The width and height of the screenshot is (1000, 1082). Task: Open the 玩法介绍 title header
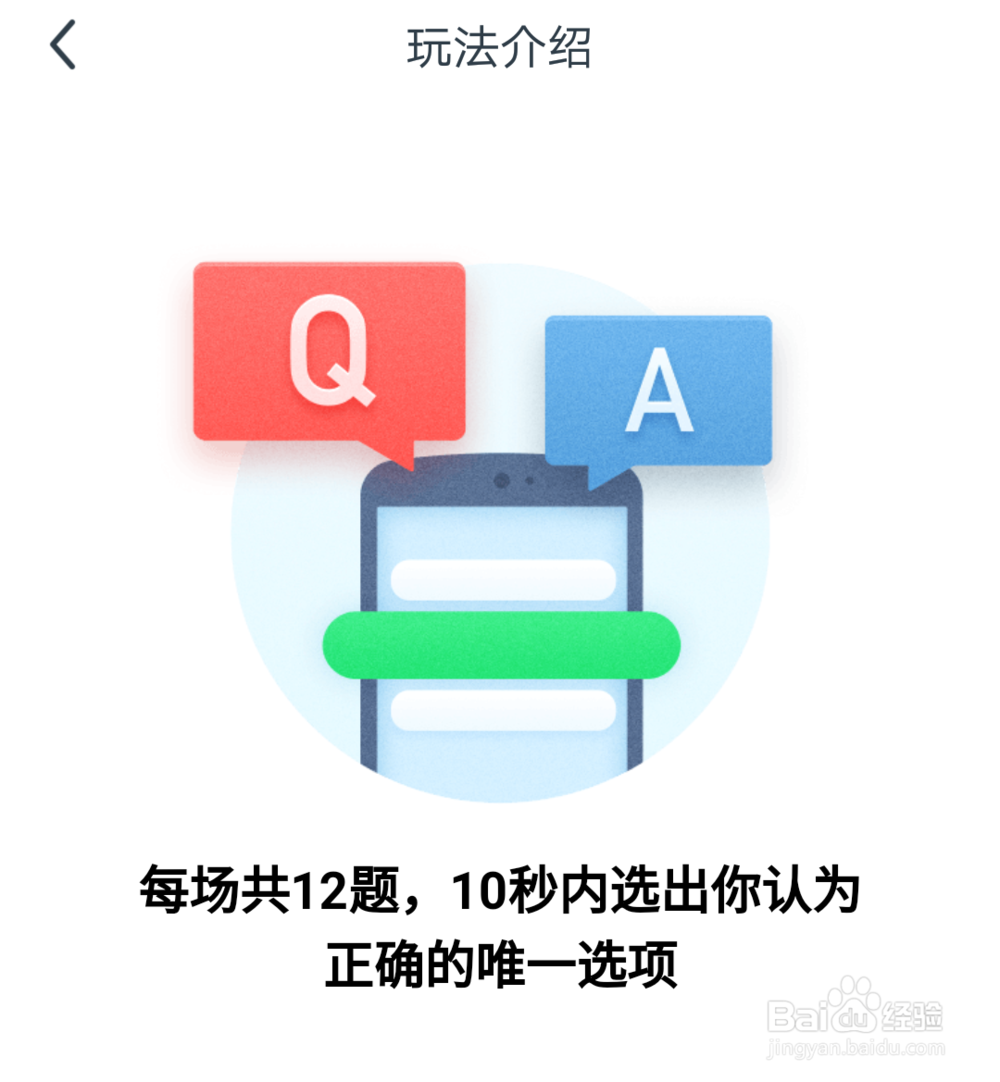(x=497, y=48)
